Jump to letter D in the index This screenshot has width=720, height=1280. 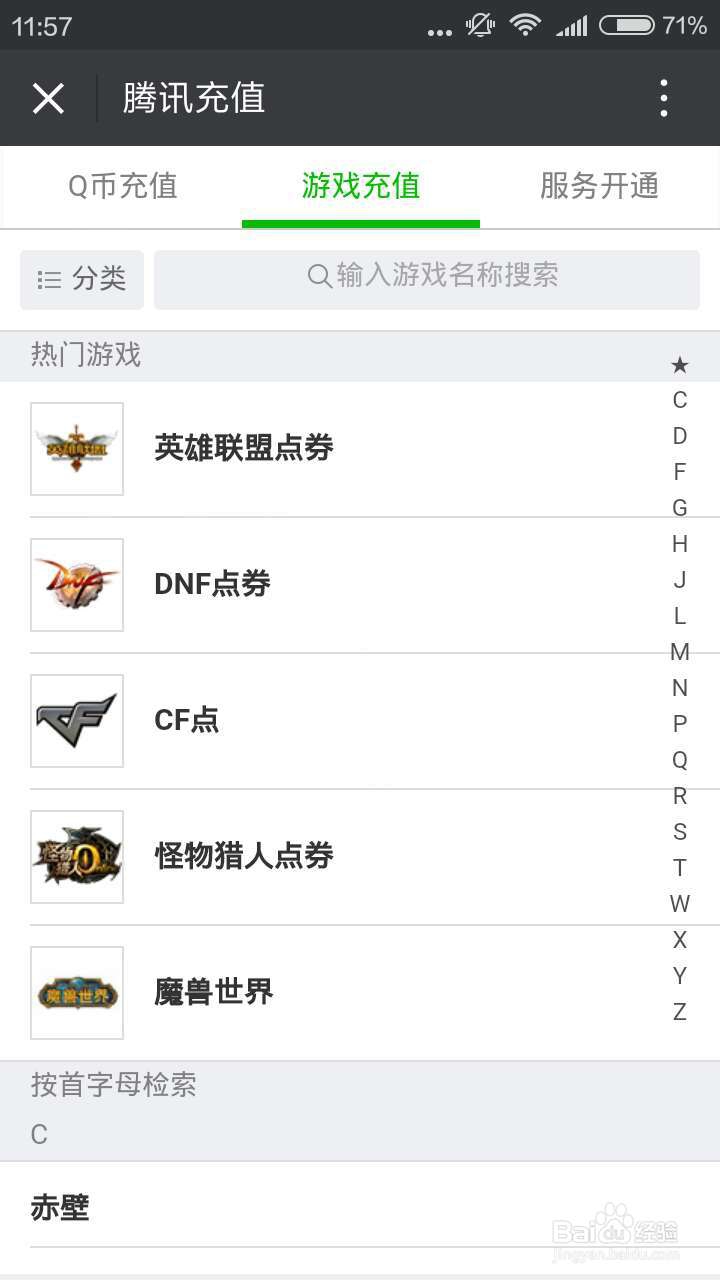click(680, 436)
